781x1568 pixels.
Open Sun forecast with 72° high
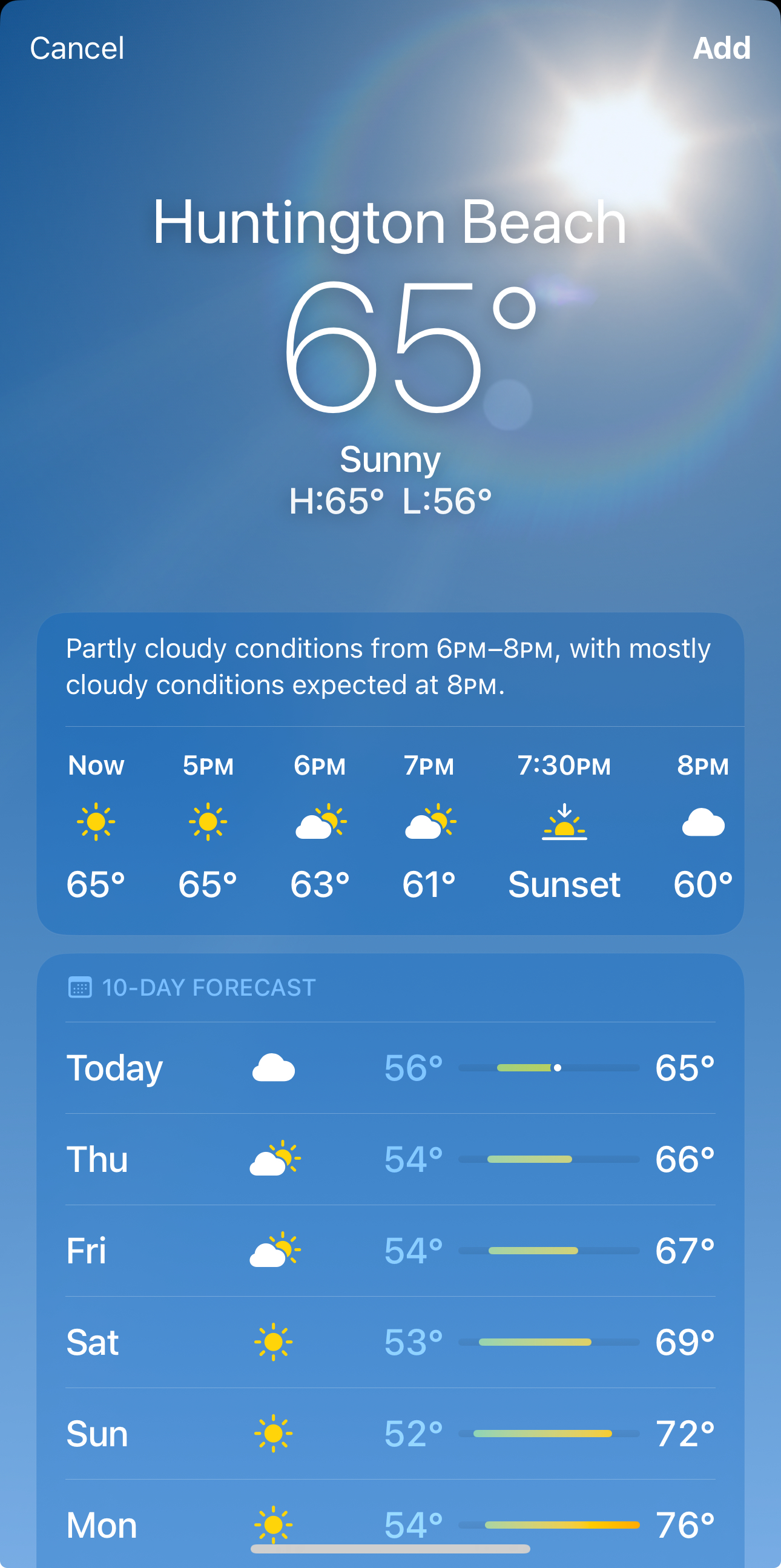pos(390,1433)
